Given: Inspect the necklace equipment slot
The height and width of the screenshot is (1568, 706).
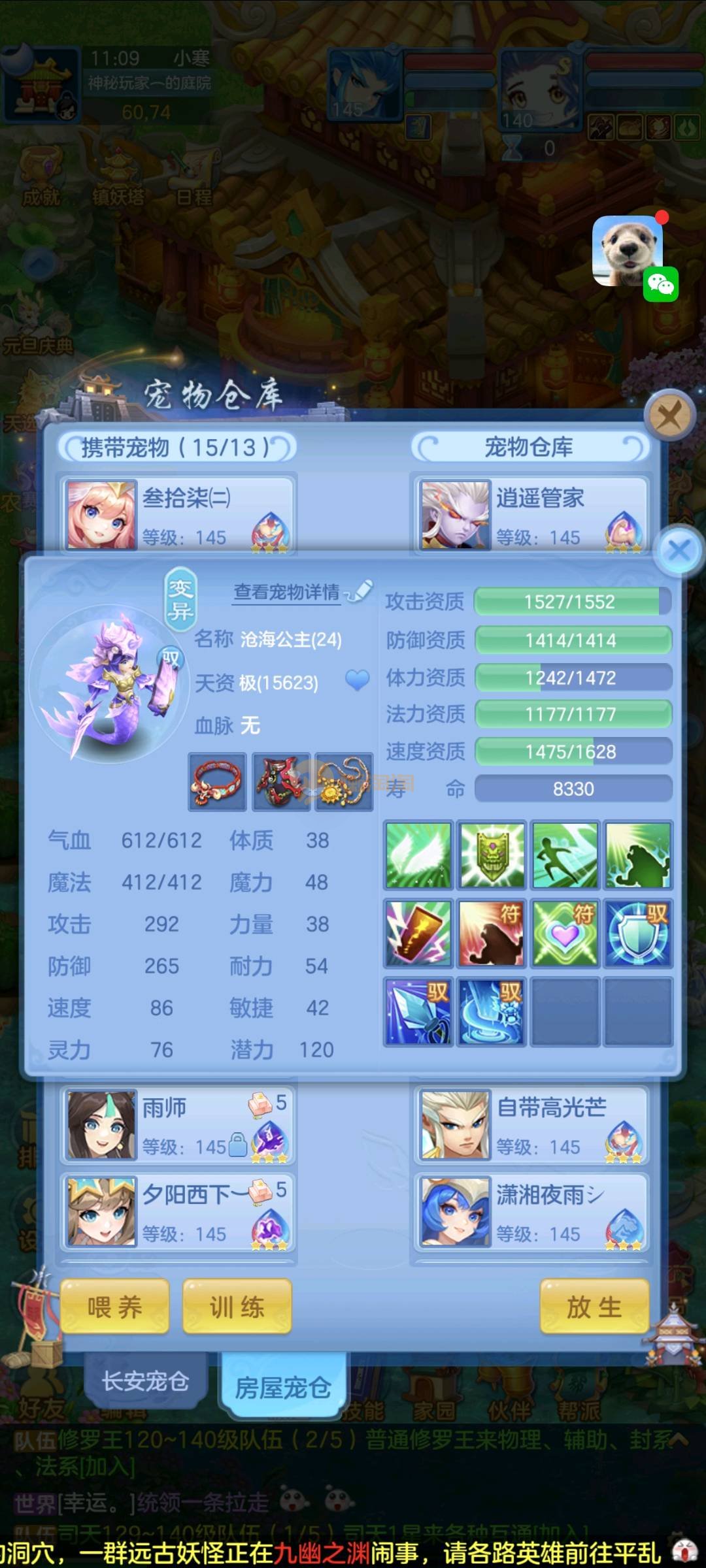Looking at the screenshot, I should click(344, 781).
